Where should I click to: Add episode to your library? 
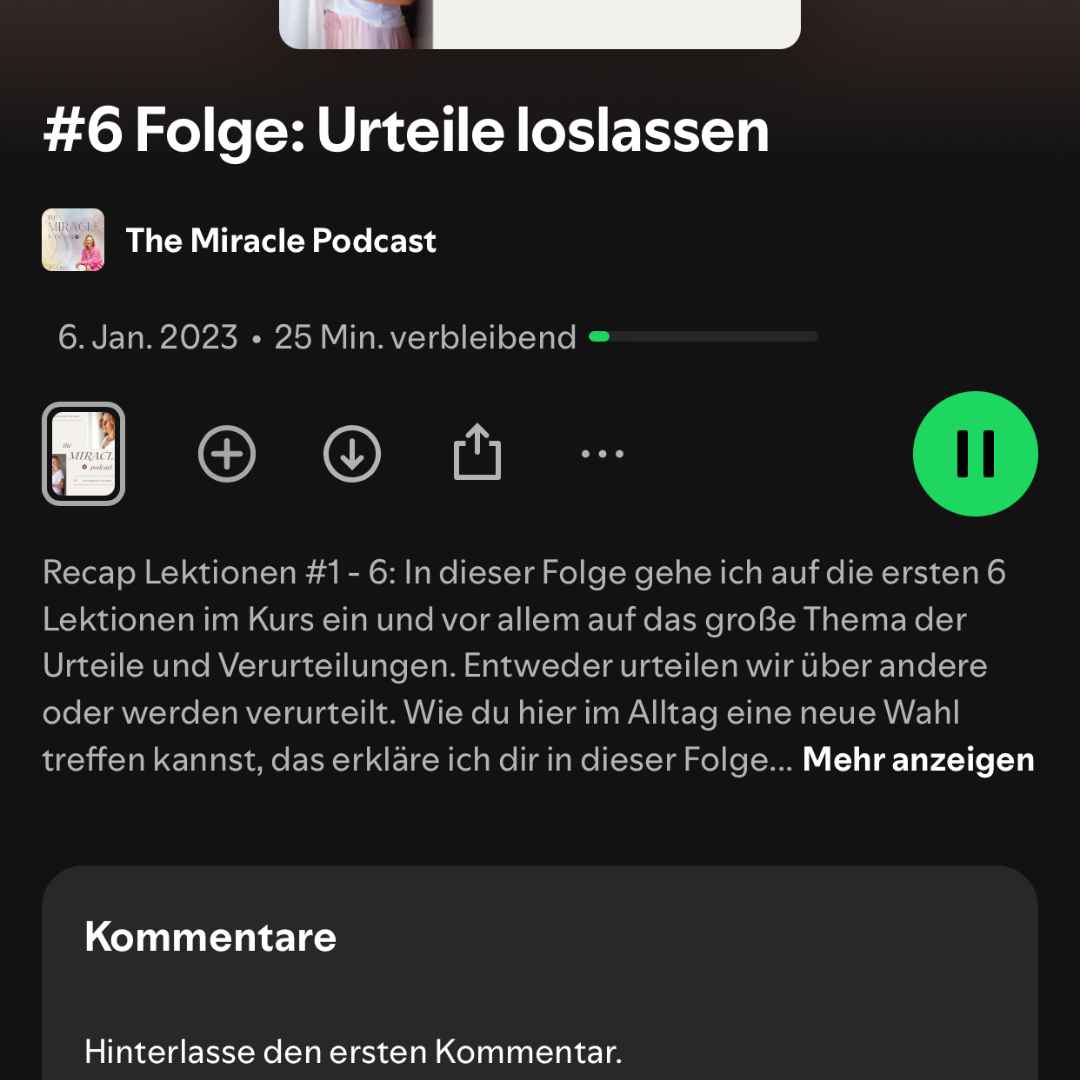point(227,454)
